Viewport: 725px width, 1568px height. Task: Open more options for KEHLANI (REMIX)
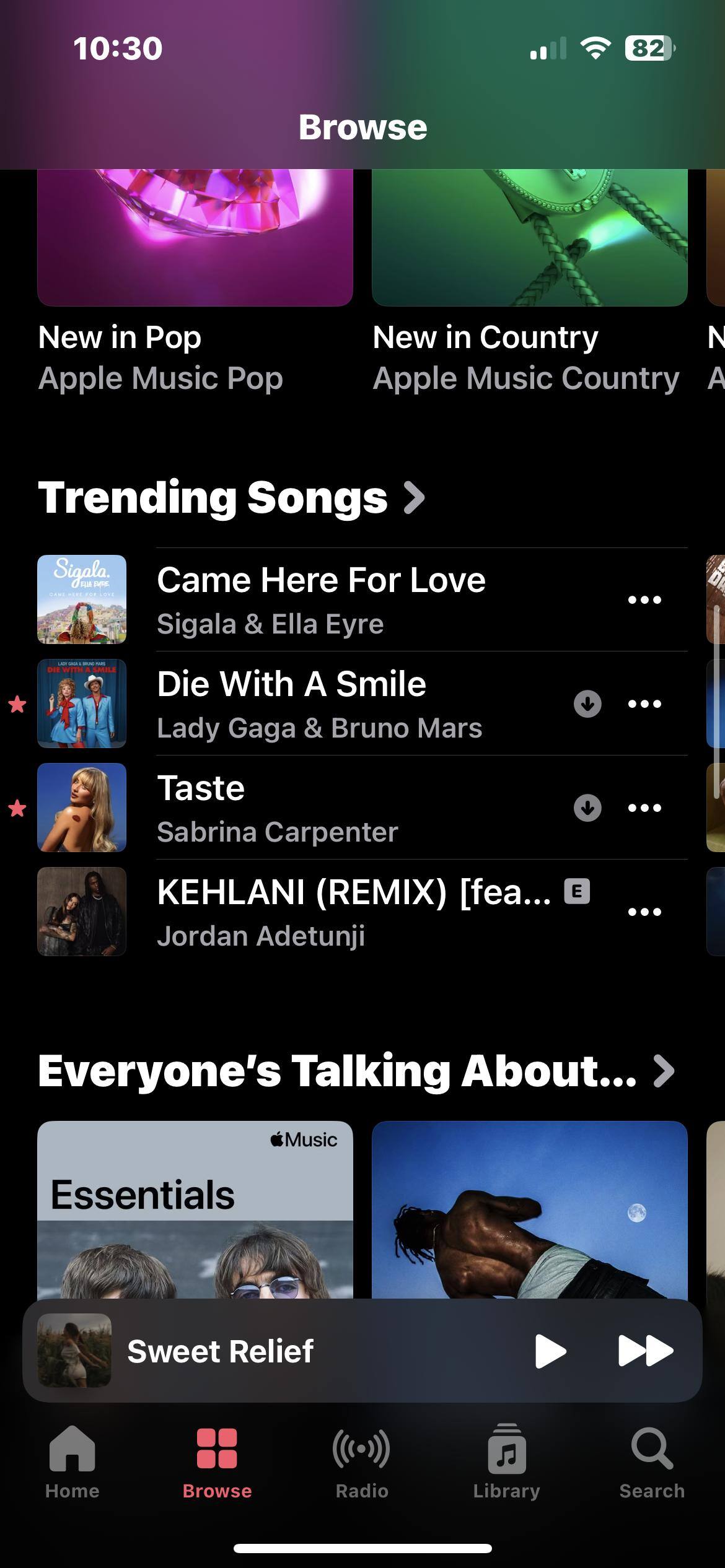click(x=644, y=912)
